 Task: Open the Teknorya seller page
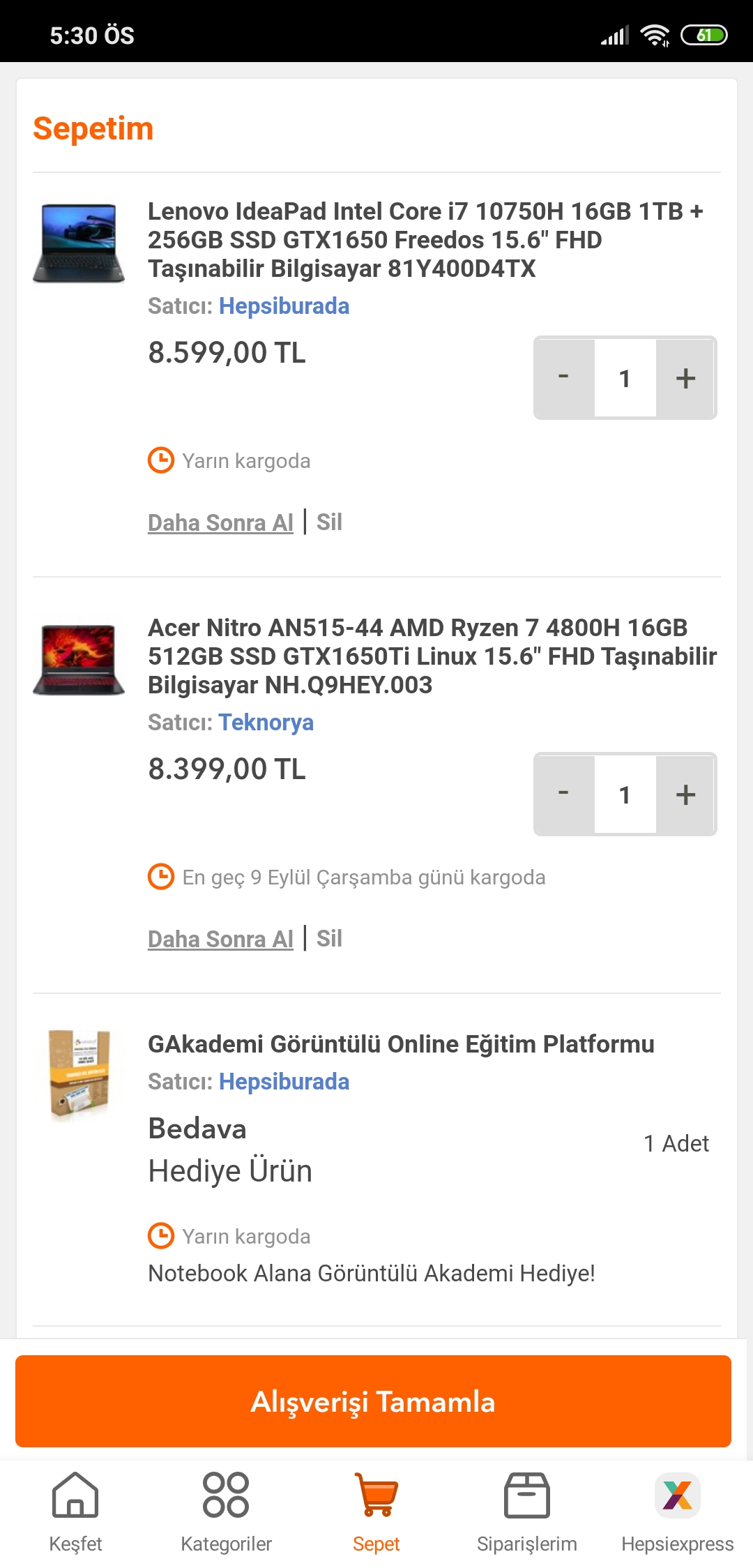coord(266,723)
